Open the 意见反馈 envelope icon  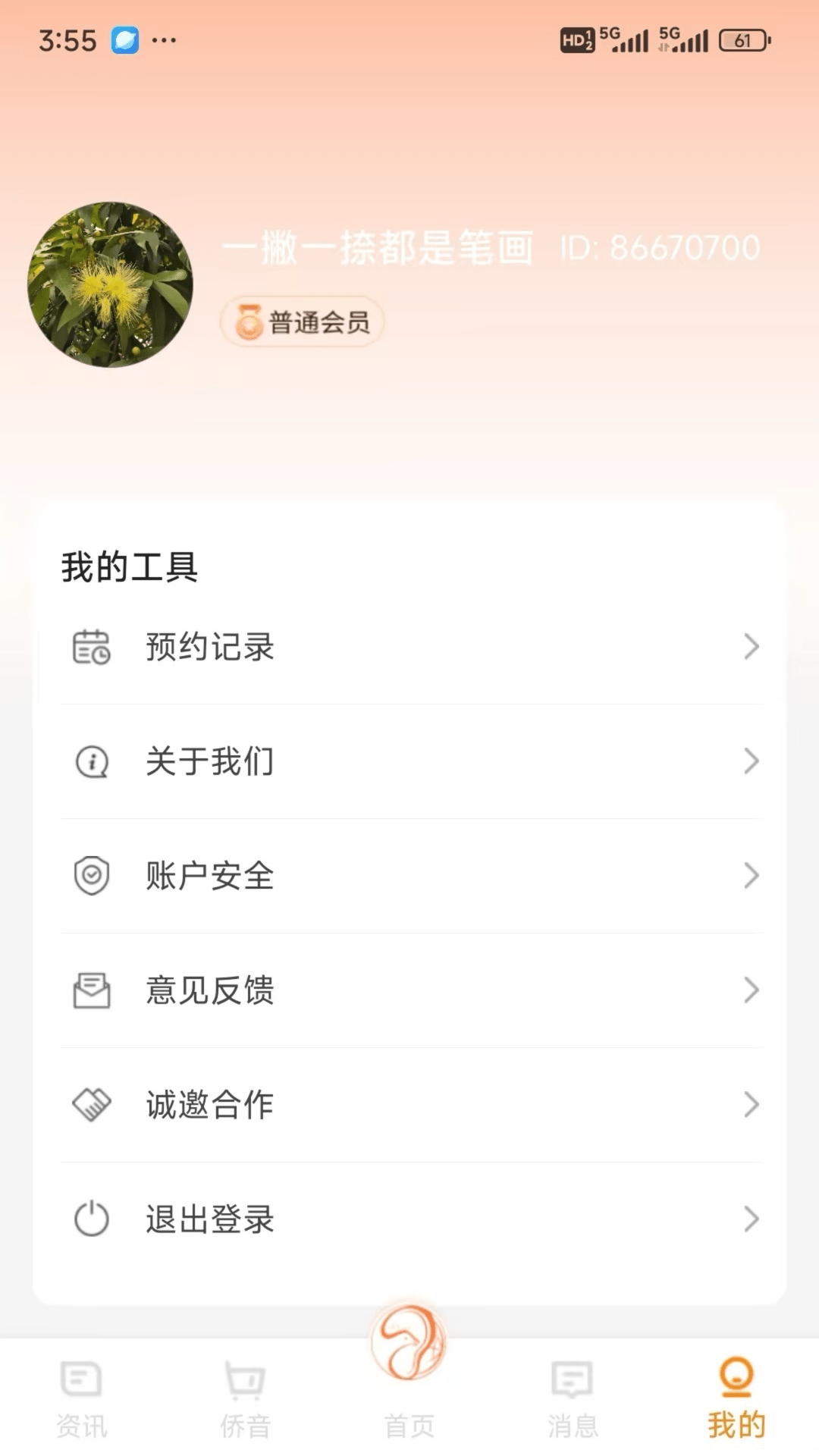(91, 990)
